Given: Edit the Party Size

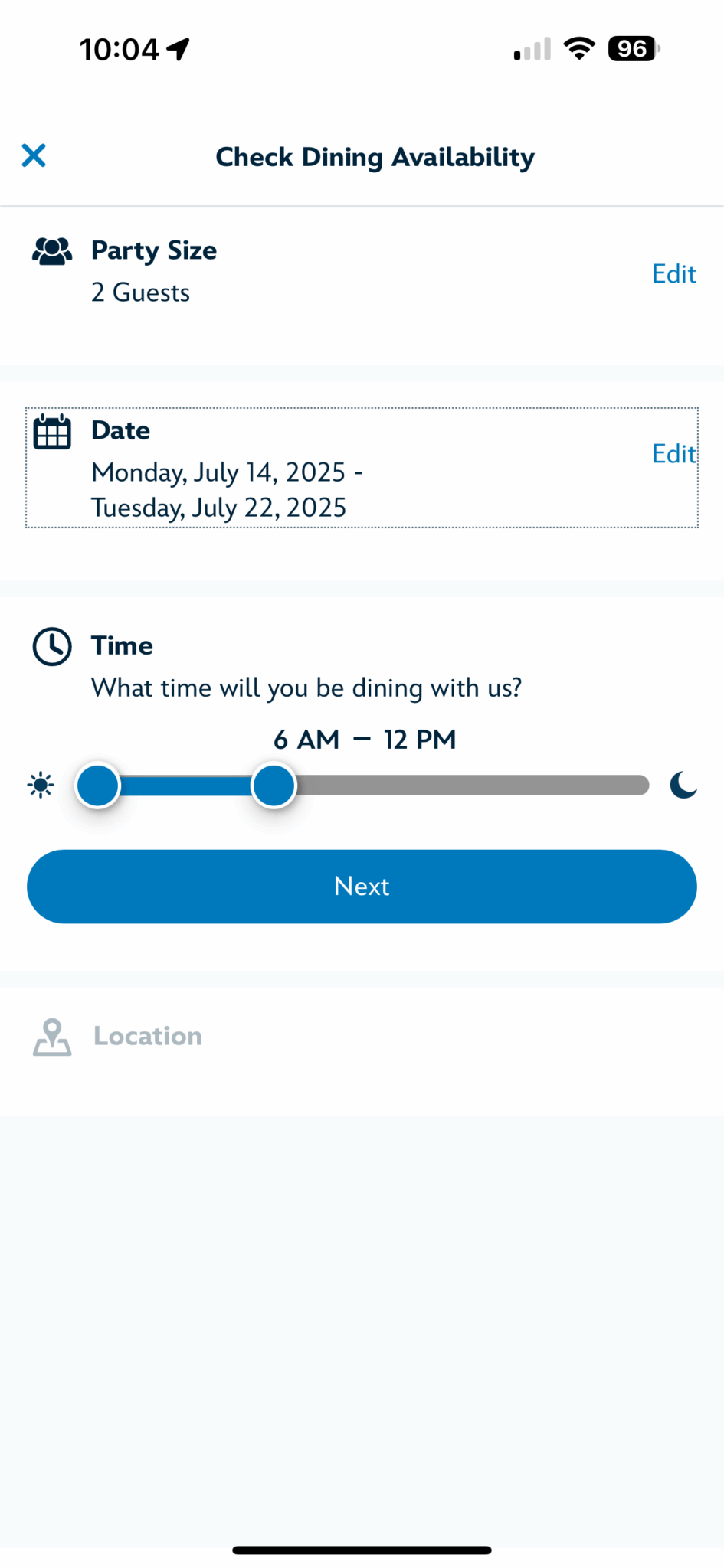Looking at the screenshot, I should click(x=673, y=274).
